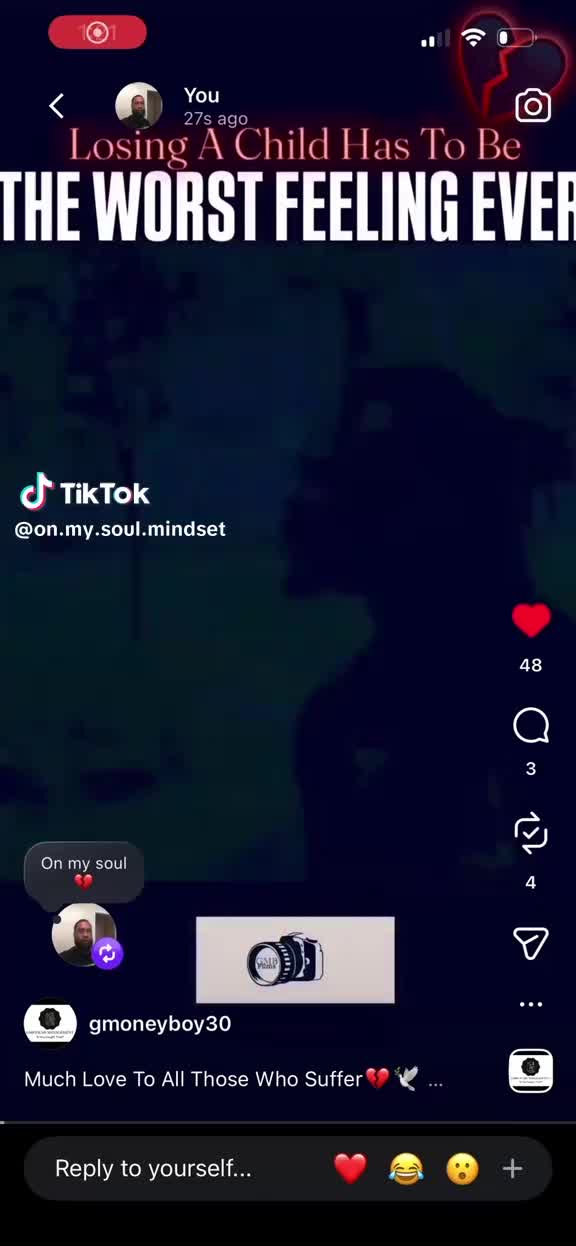This screenshot has height=1246, width=576.
Task: Open the On my soul repost note
Action: coord(84,872)
